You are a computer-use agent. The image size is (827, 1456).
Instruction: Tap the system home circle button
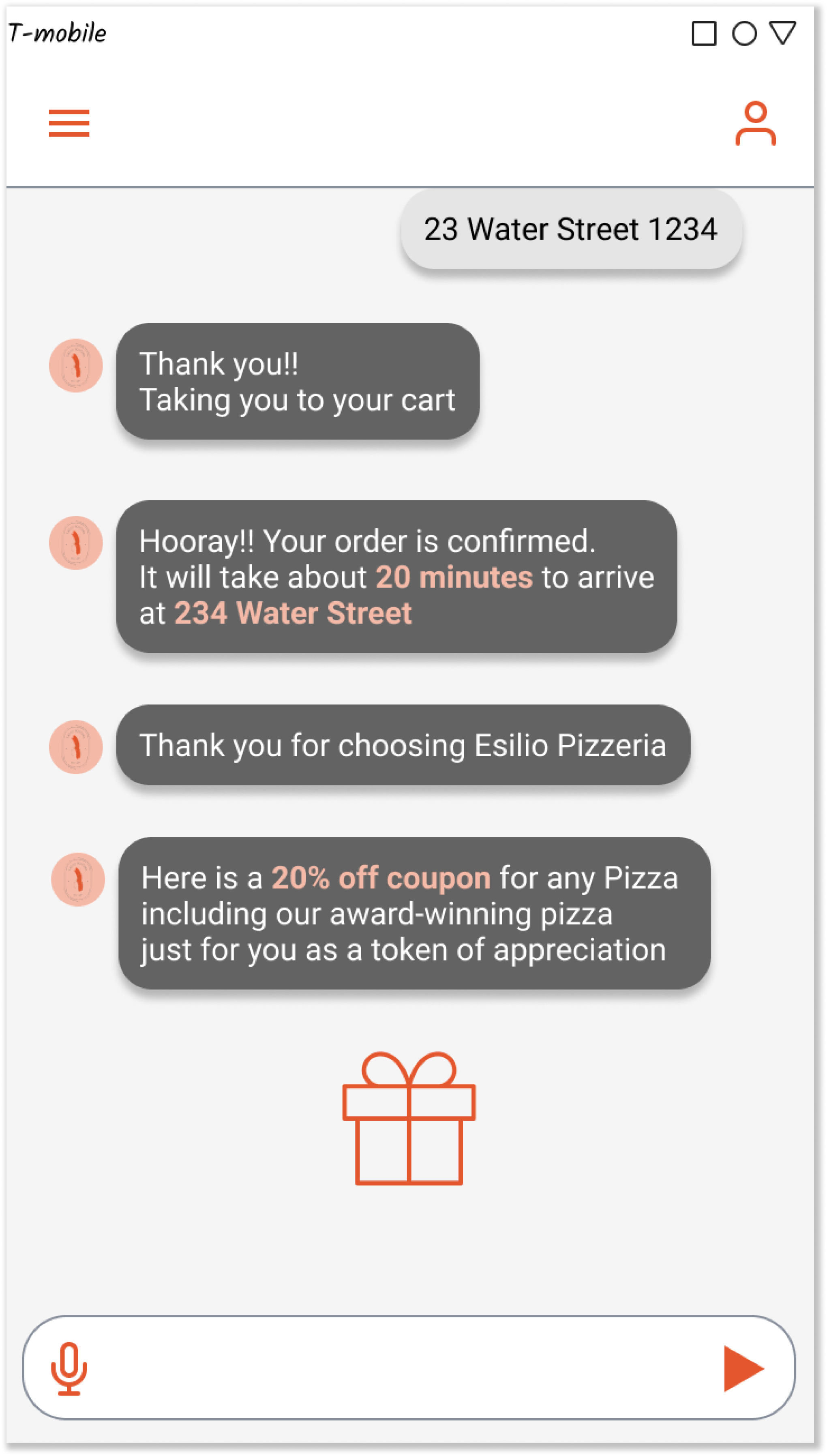pyautogui.click(x=743, y=34)
